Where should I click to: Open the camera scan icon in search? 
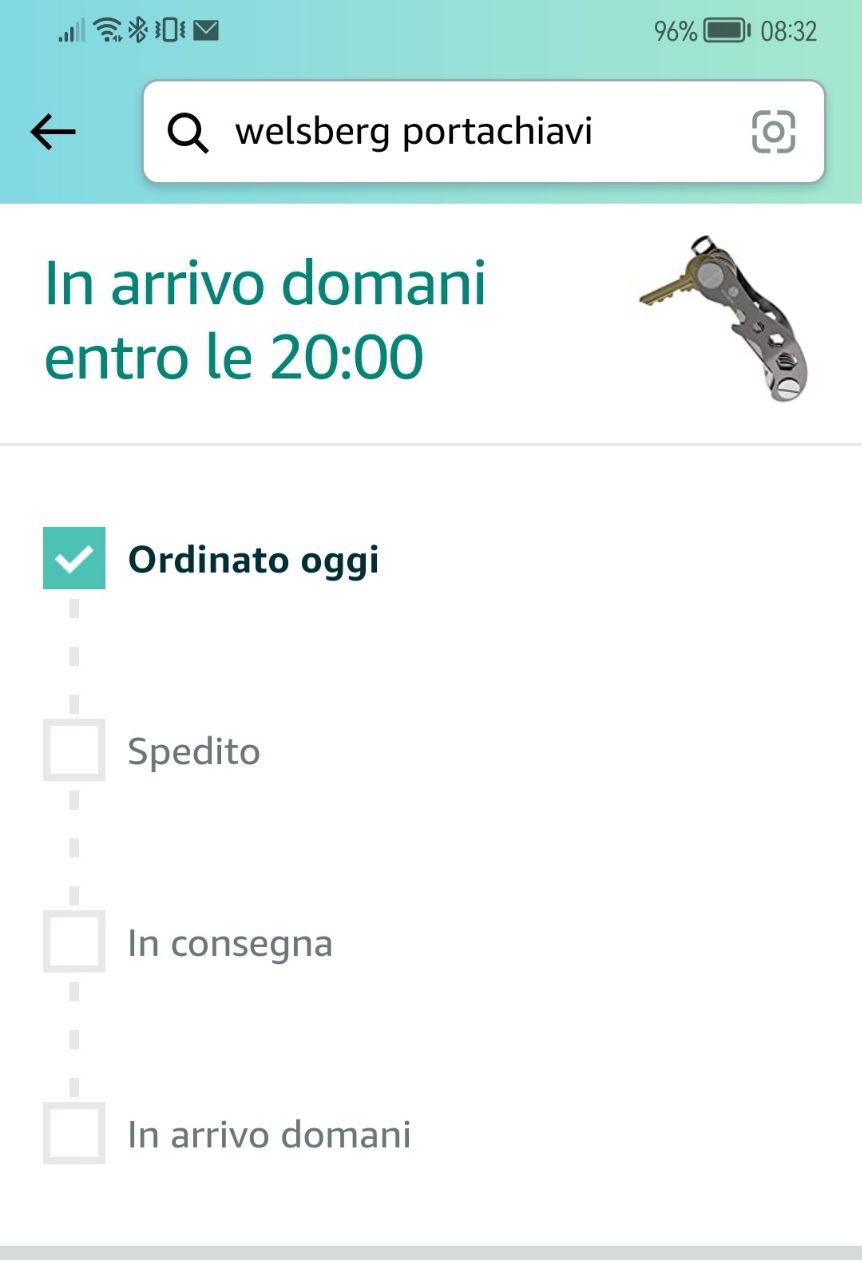click(773, 132)
